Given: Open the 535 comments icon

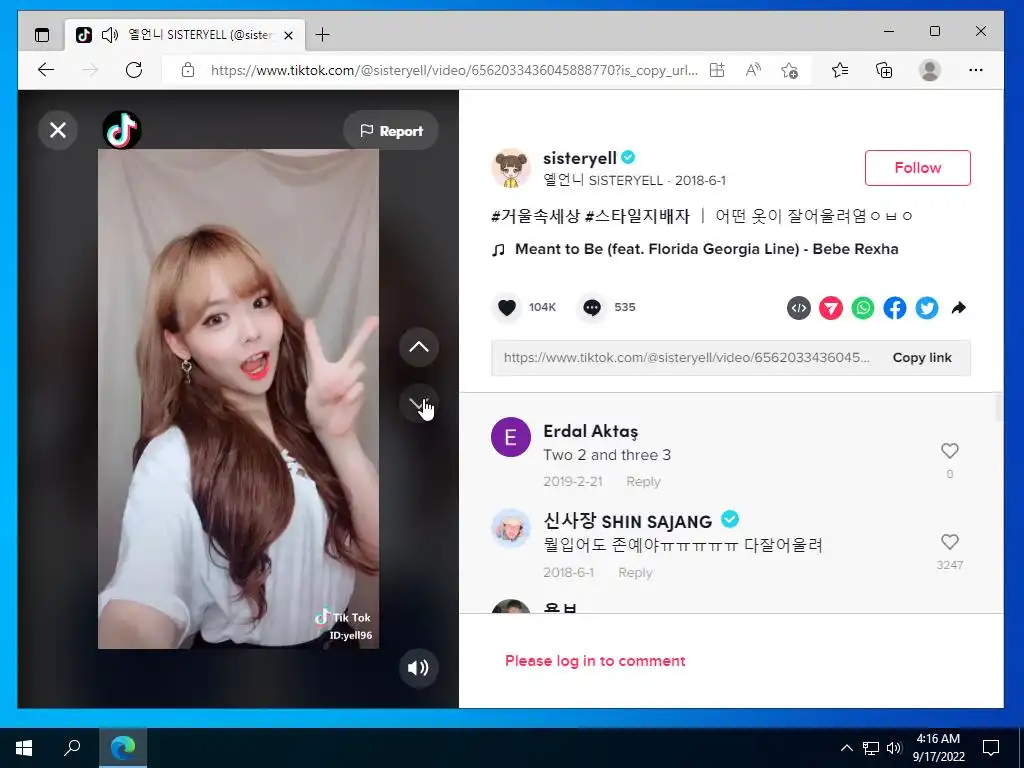Looking at the screenshot, I should pos(592,308).
